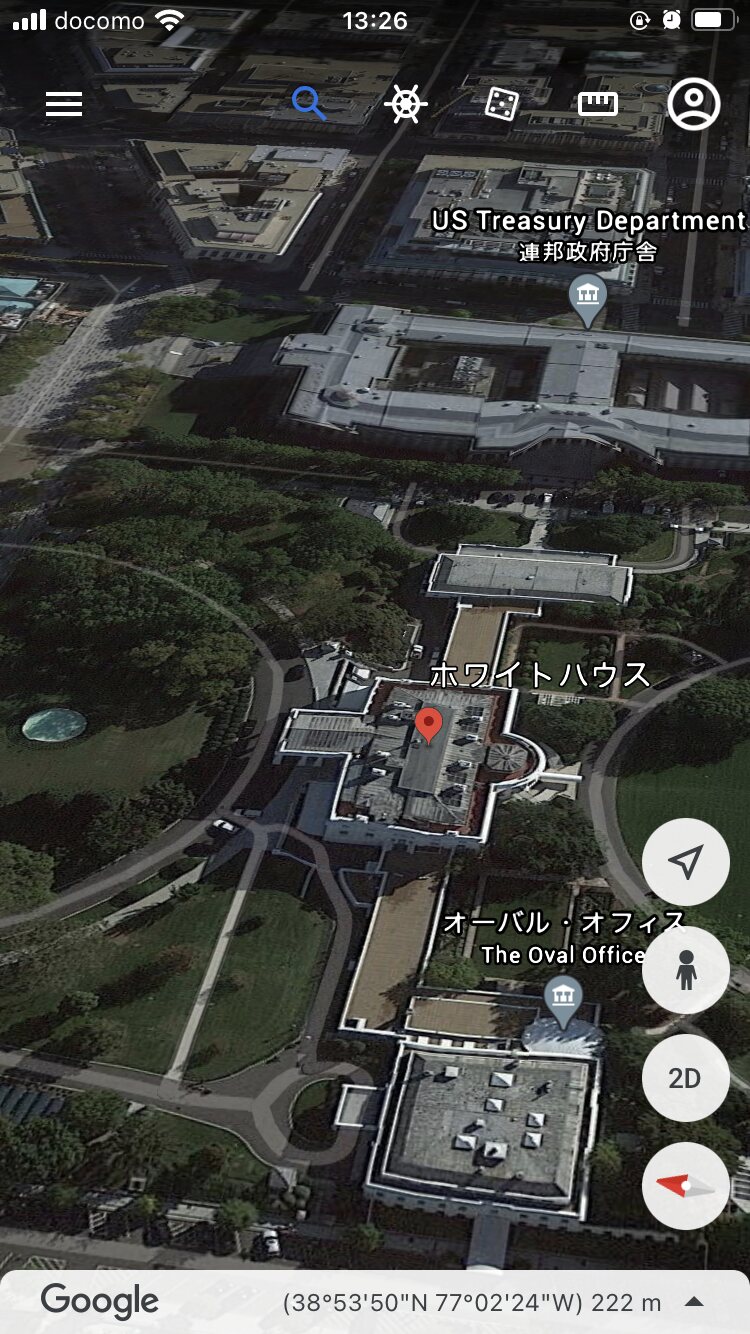This screenshot has height=1334, width=750.
Task: Tap the dice for a random place
Action: pos(501,104)
